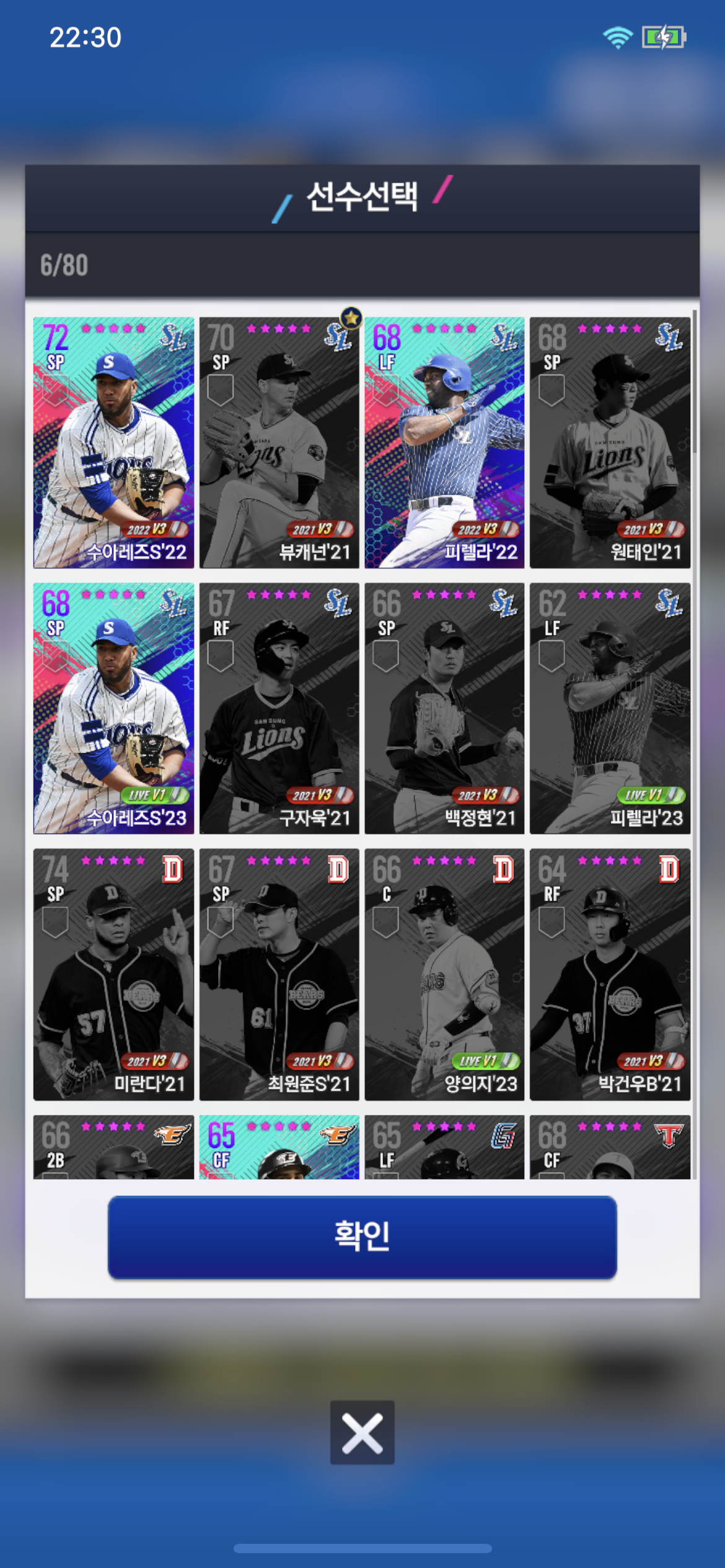Pick the 양의지'23 catcher card
This screenshot has width=725, height=1568.
(x=444, y=973)
